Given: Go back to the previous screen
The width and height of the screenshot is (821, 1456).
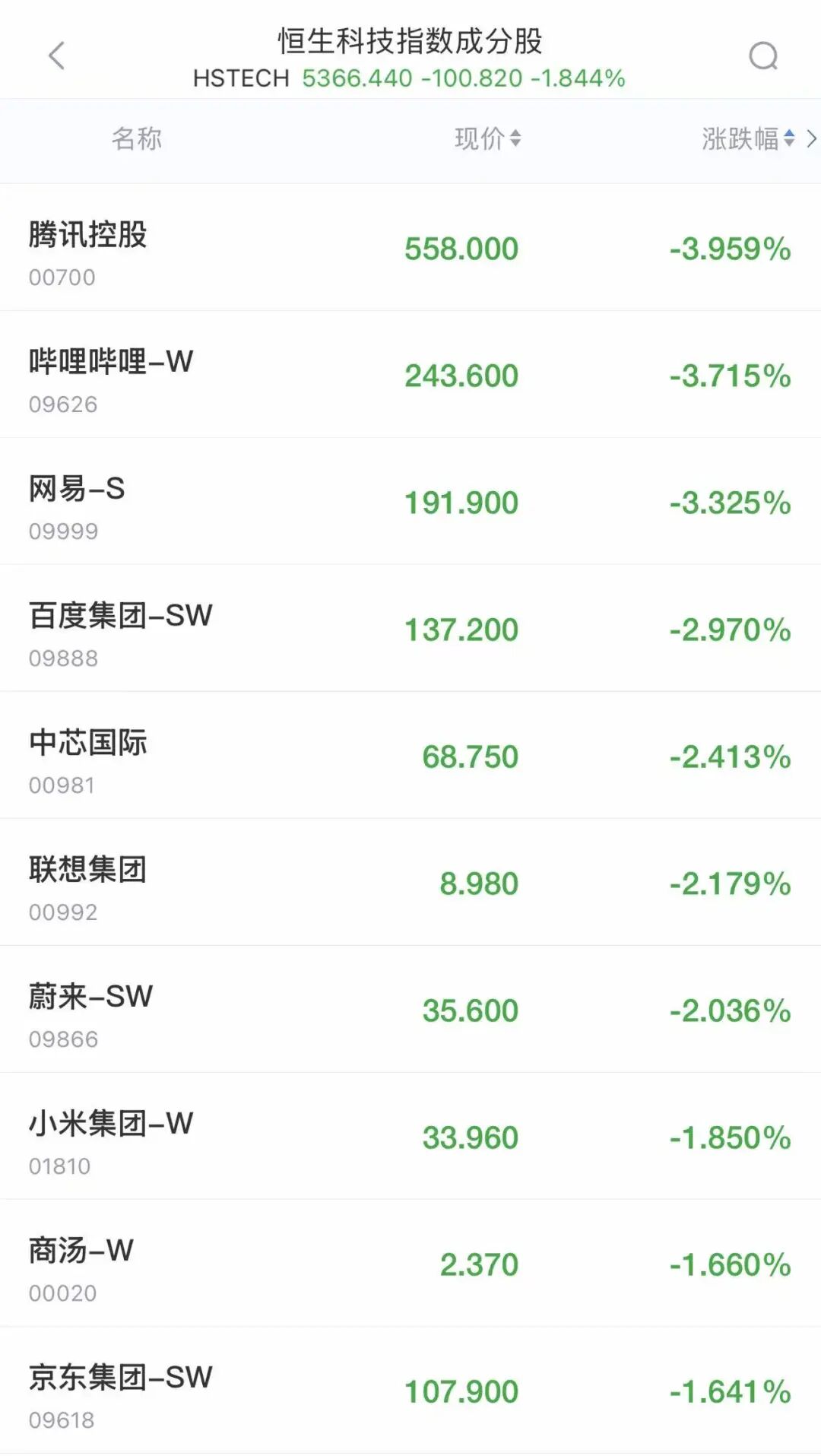Looking at the screenshot, I should pos(57,56).
